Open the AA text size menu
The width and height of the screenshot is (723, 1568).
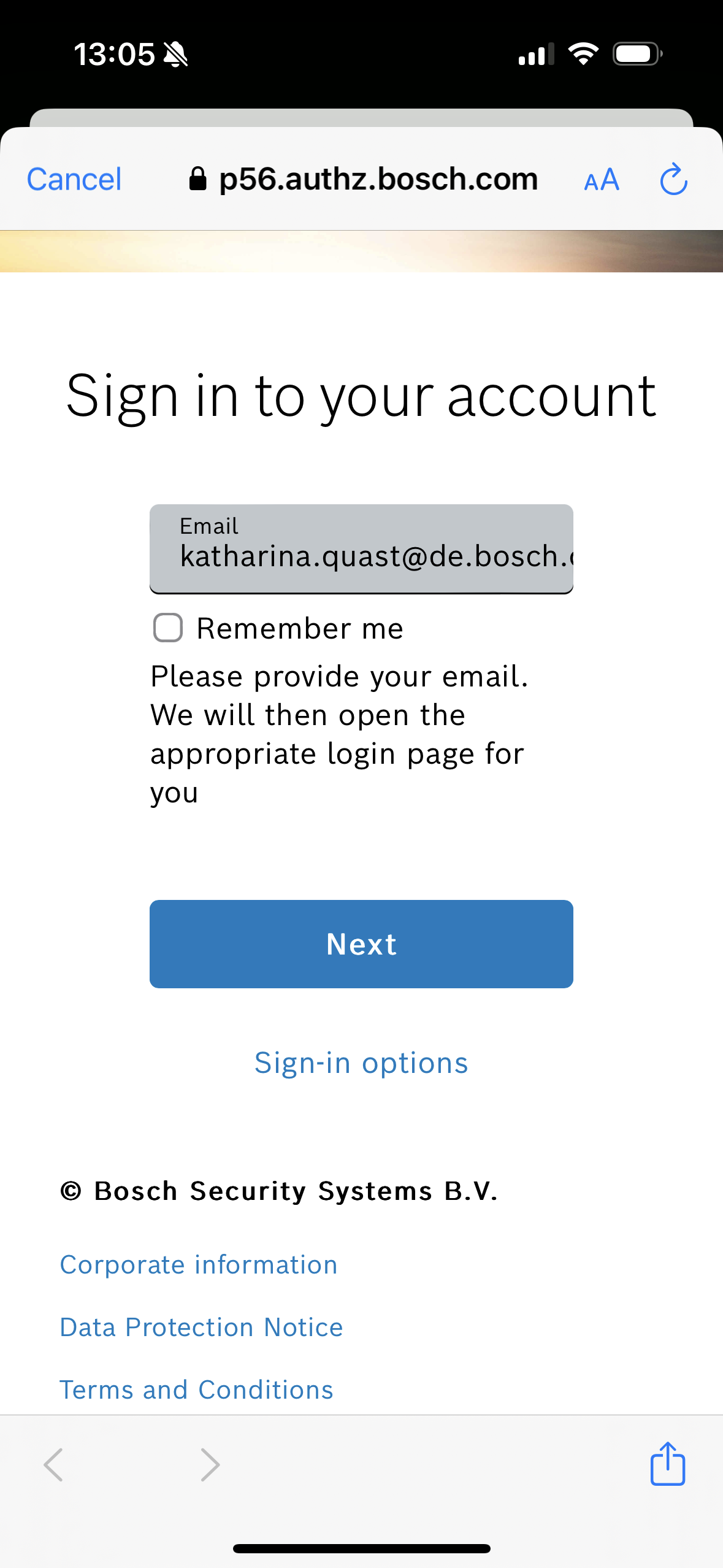pyautogui.click(x=602, y=180)
